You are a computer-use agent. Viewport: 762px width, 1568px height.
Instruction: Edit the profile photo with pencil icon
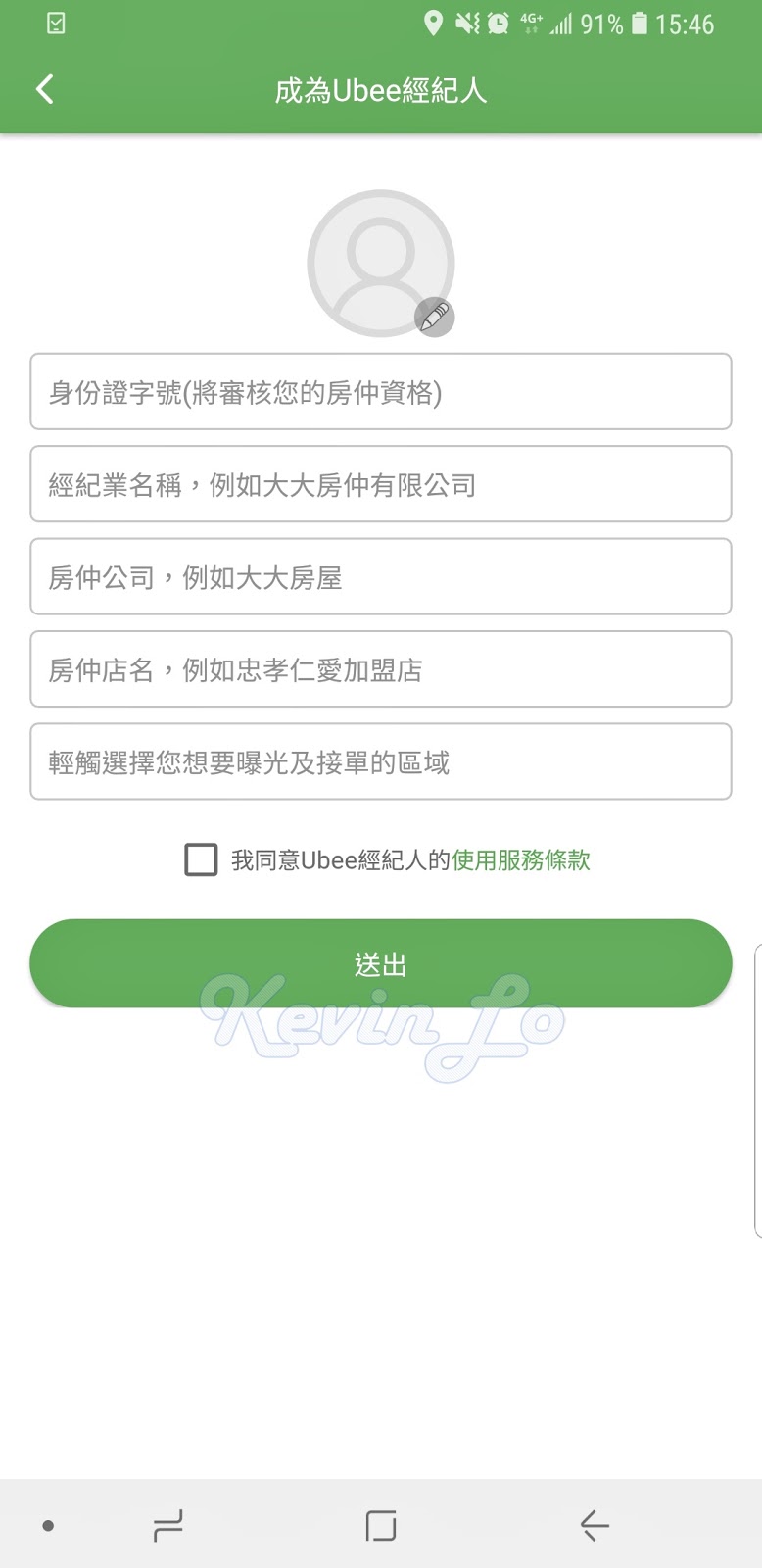click(434, 317)
